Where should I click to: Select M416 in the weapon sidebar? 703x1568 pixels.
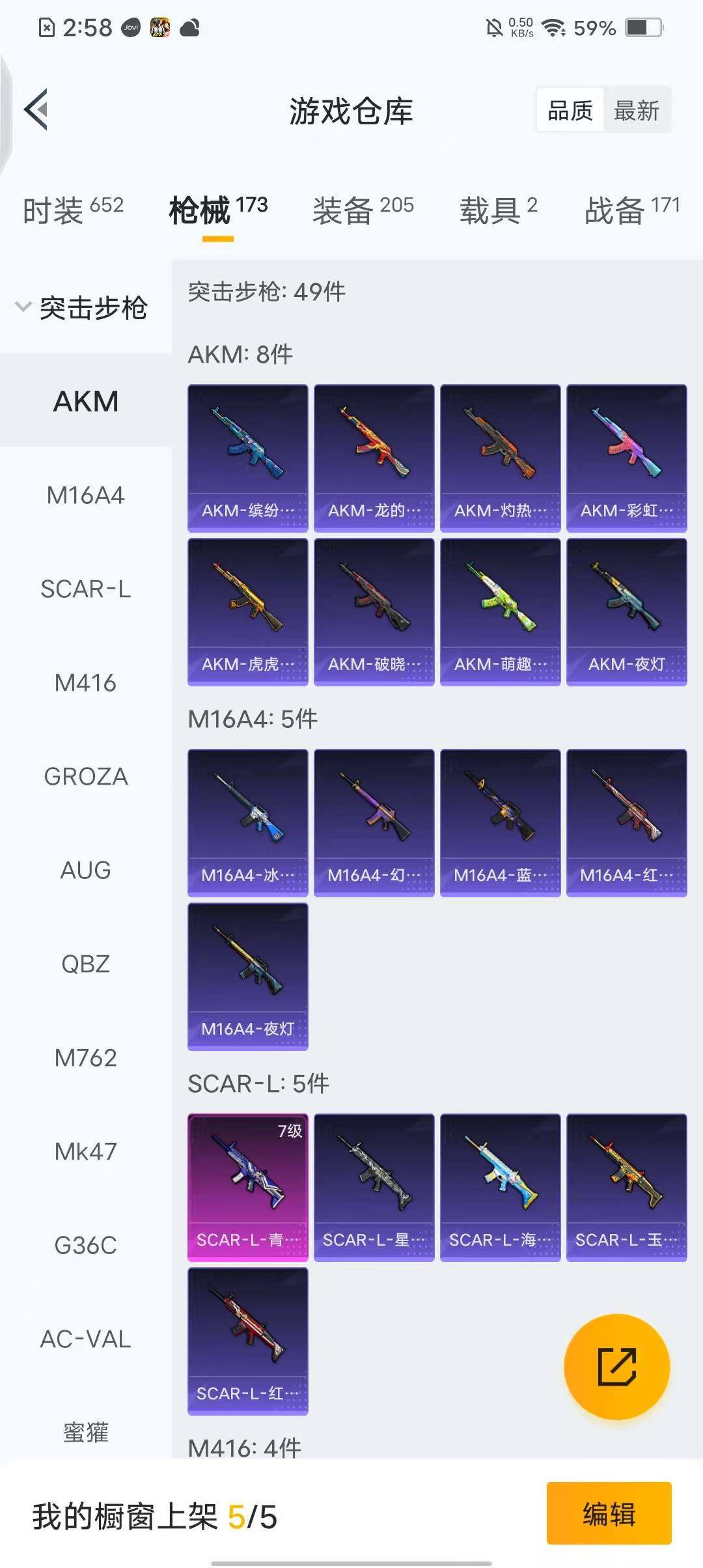tap(85, 683)
